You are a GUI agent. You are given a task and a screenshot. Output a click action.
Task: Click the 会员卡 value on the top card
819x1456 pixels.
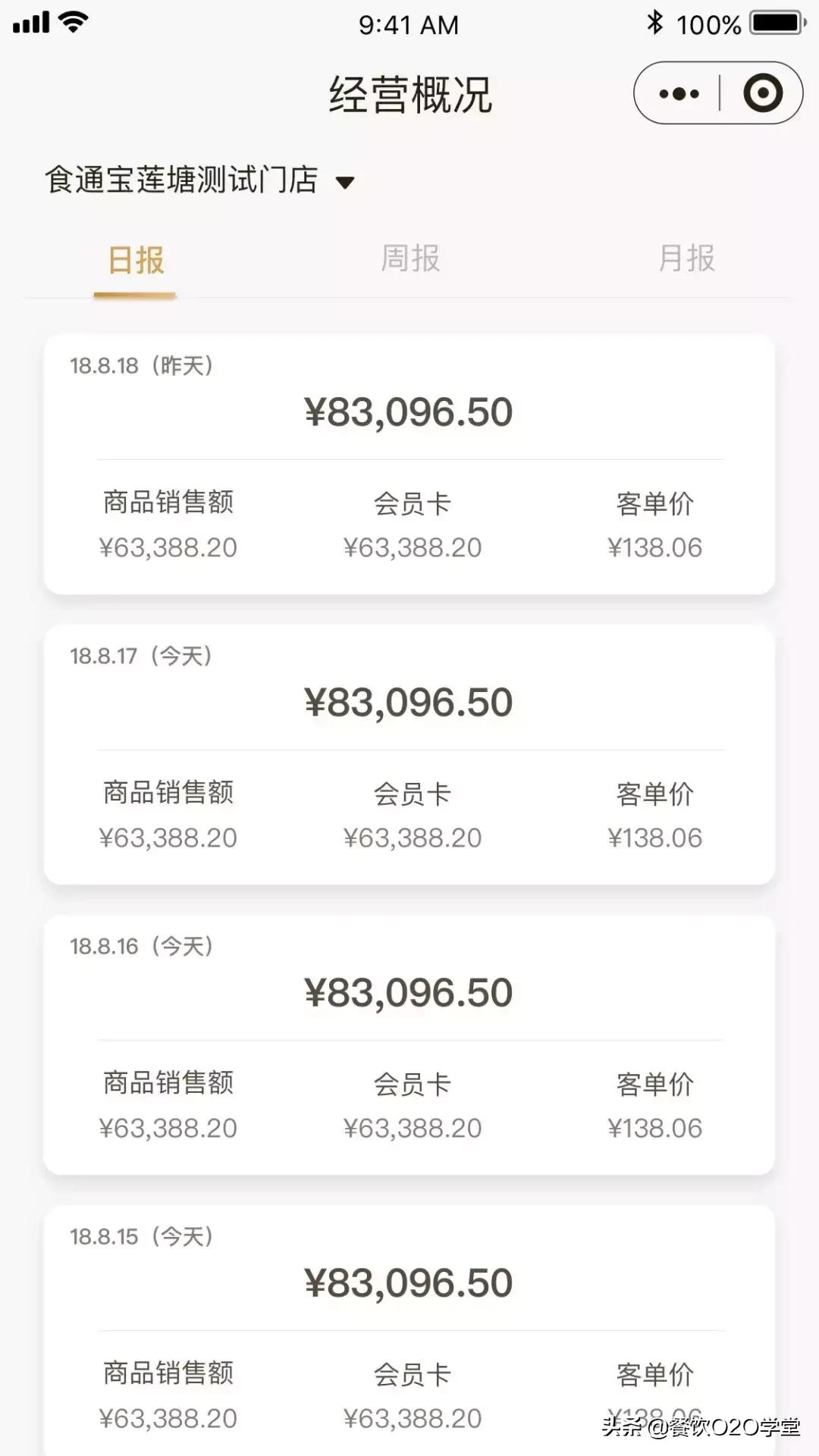coord(413,546)
